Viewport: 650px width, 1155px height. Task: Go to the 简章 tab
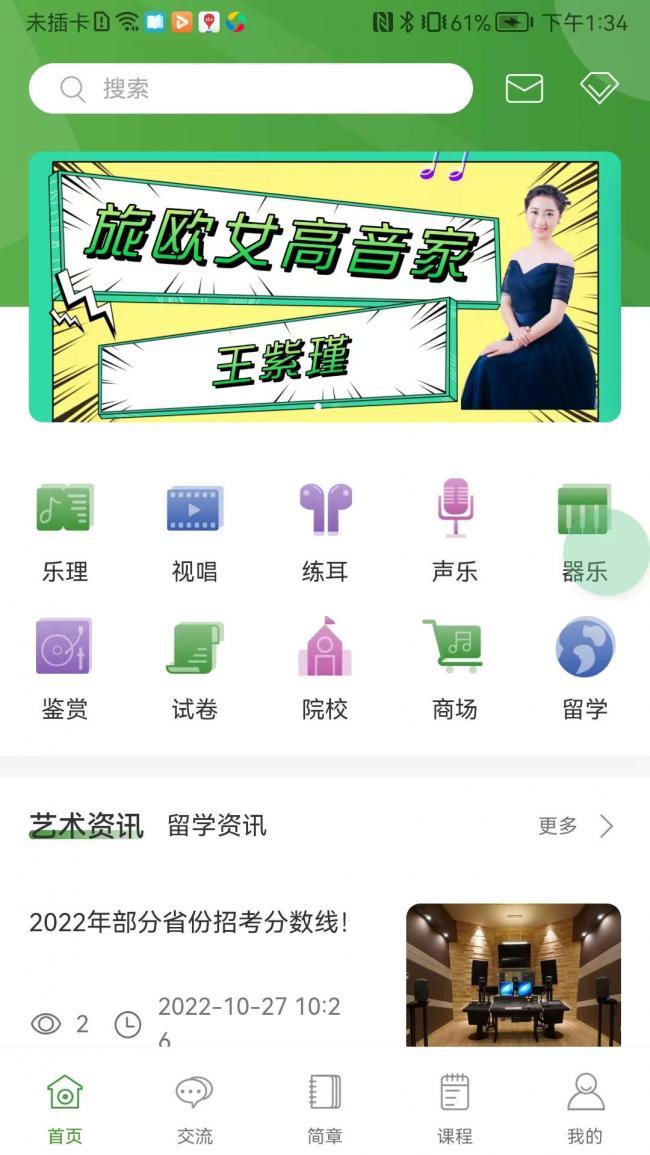coord(325,1108)
